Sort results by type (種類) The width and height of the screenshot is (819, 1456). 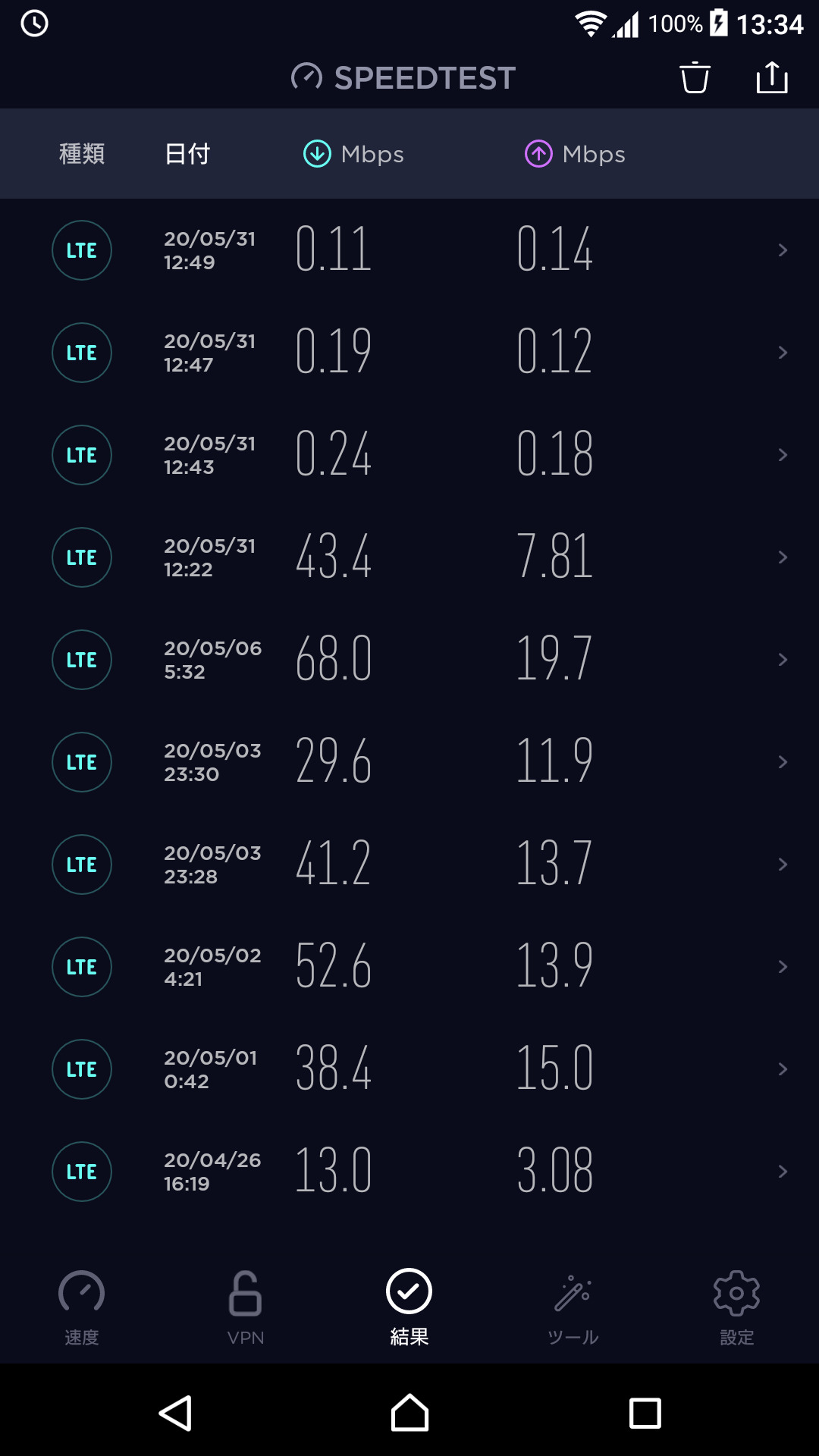pyautogui.click(x=82, y=154)
